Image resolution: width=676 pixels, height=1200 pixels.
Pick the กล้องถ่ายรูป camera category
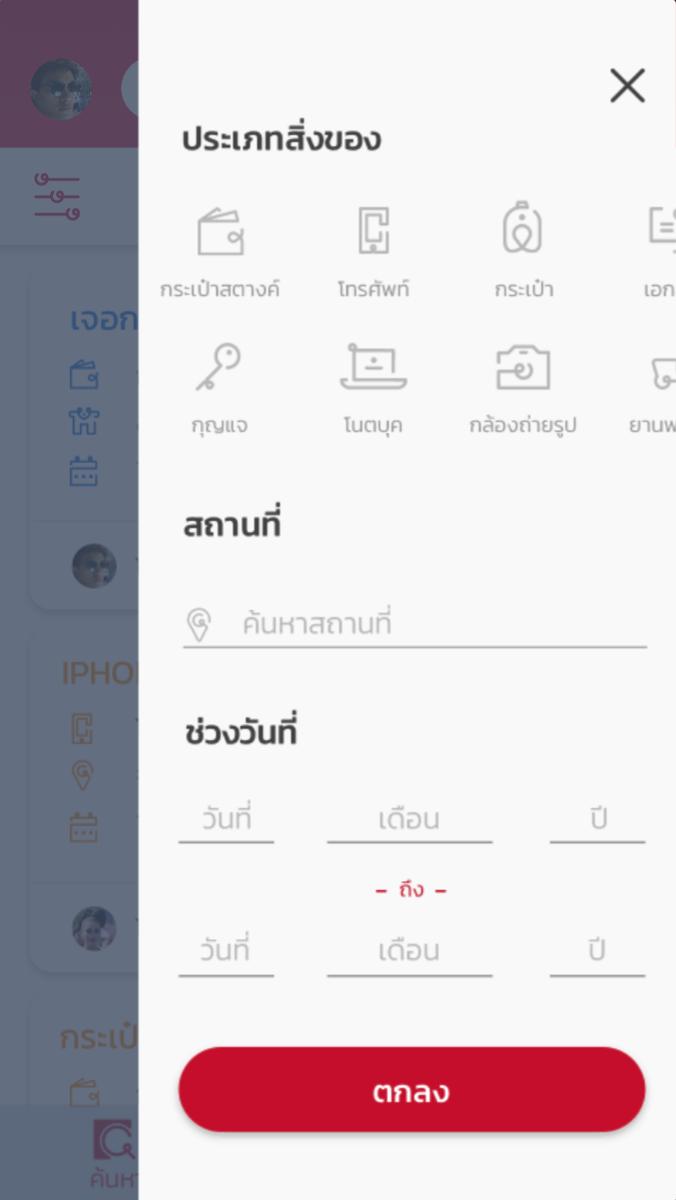coord(523,388)
